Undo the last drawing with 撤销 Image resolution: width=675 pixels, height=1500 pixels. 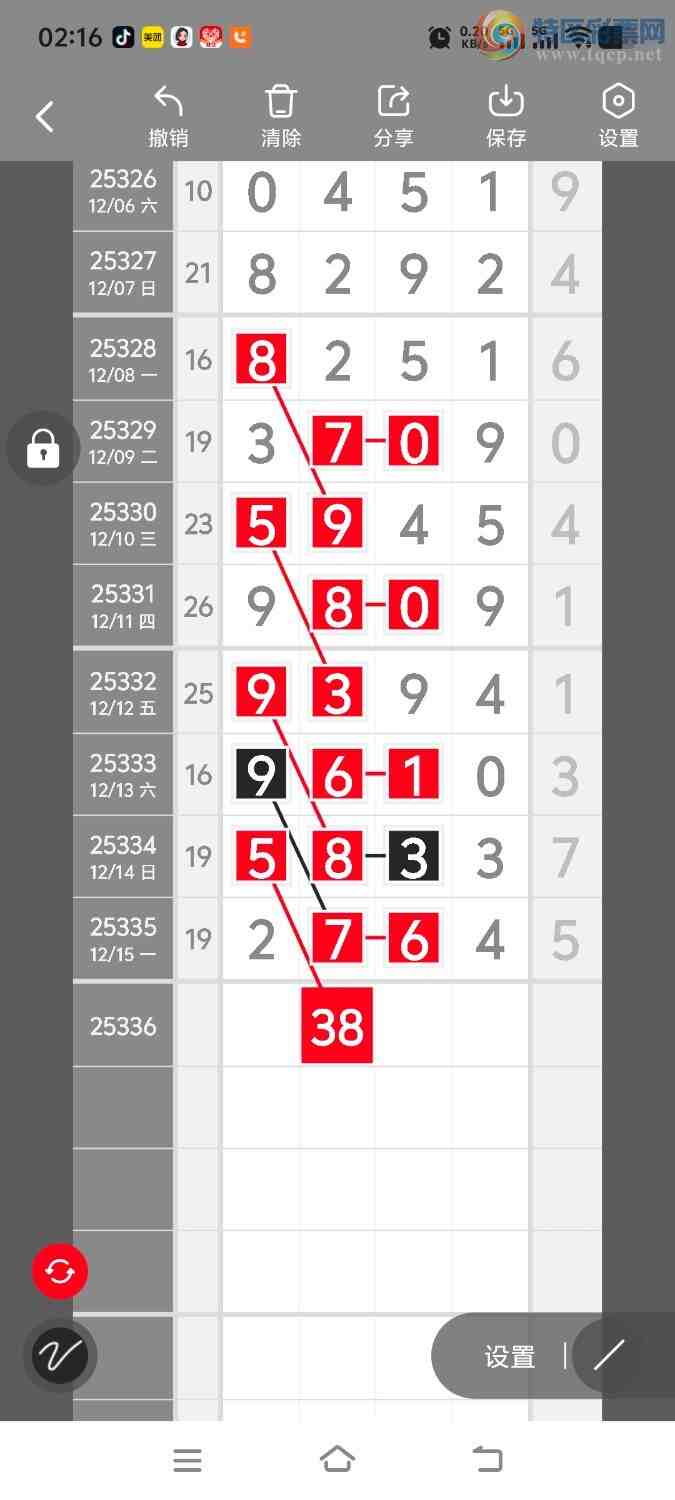168,117
